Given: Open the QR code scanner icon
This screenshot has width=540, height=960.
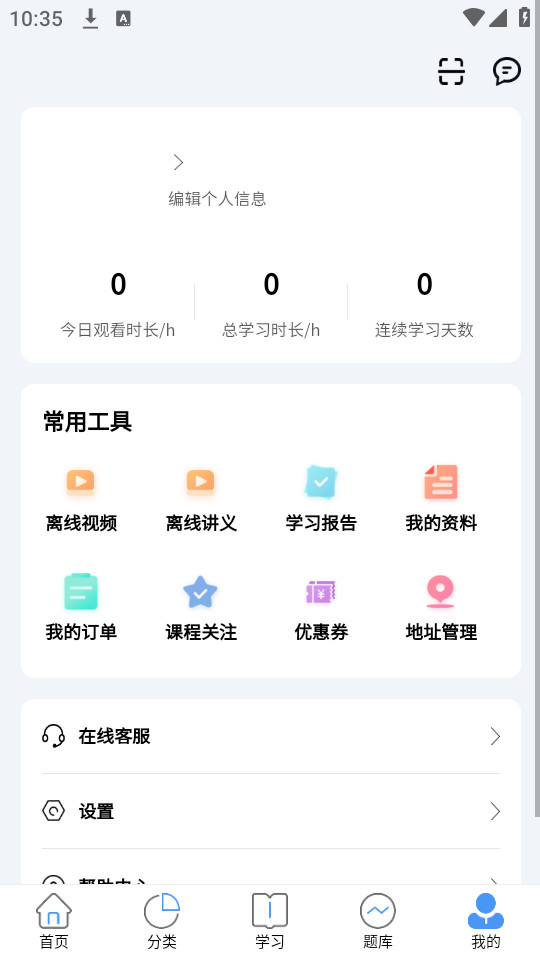Looking at the screenshot, I should click(x=451, y=71).
